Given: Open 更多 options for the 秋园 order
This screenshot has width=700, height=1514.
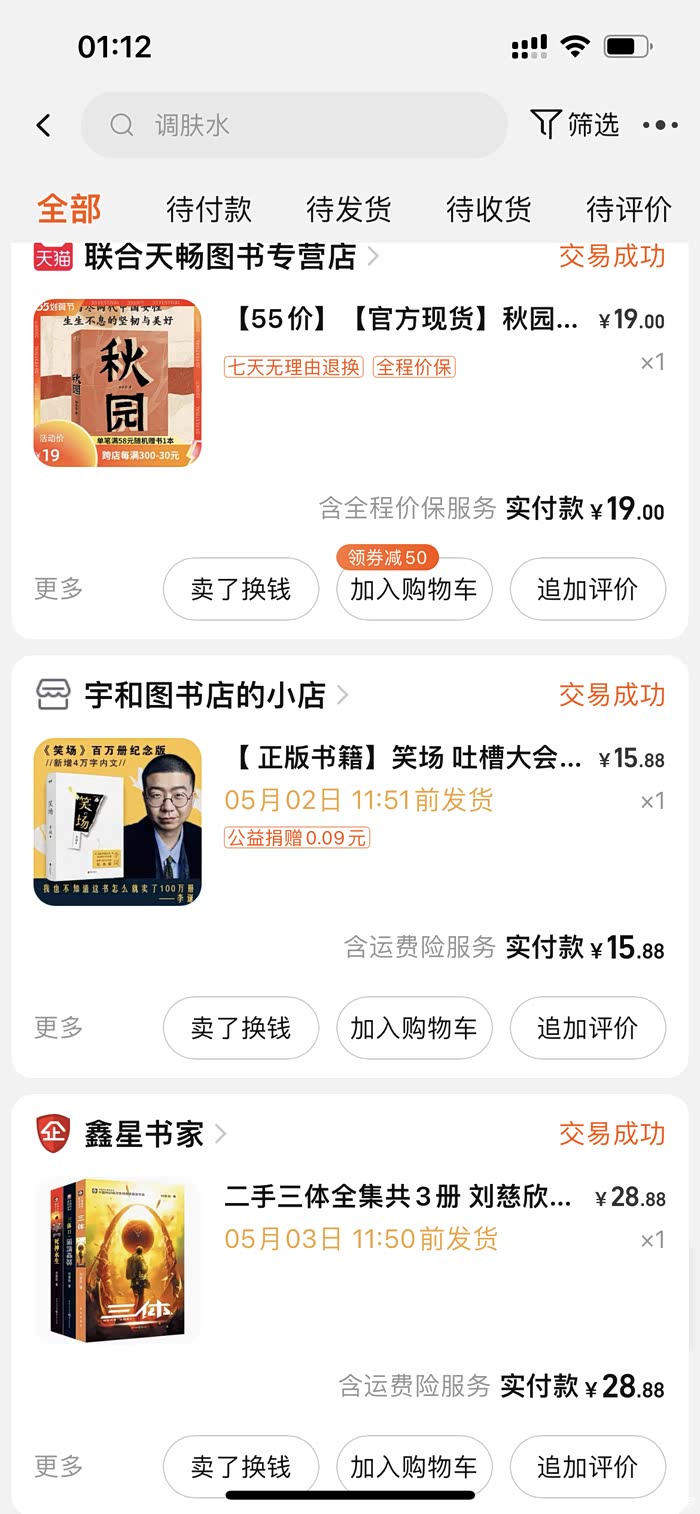Looking at the screenshot, I should coord(59,589).
